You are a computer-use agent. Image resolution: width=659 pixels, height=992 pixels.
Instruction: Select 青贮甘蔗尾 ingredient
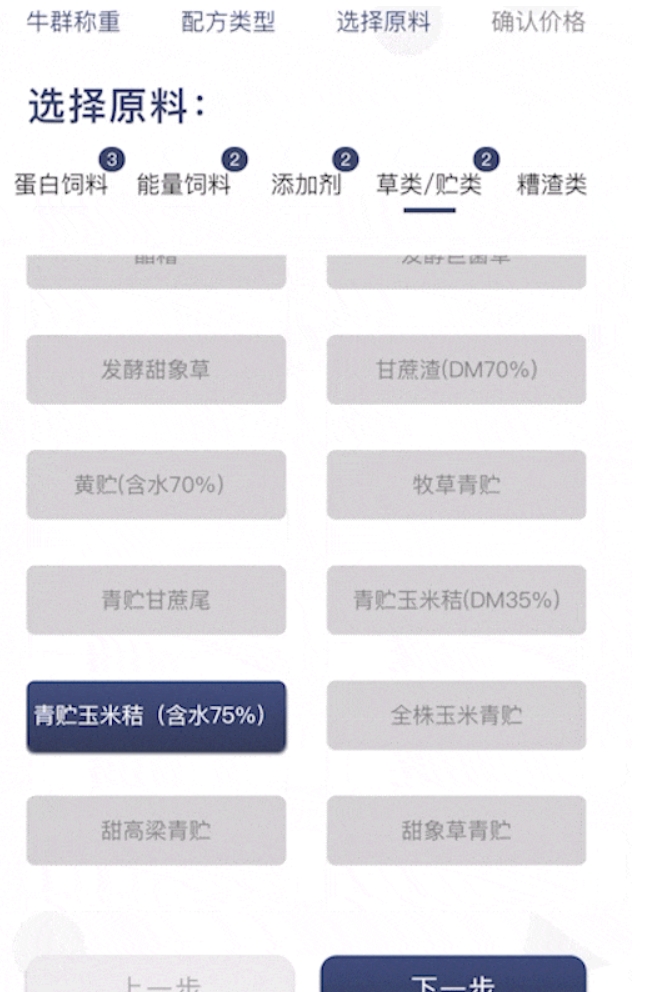click(x=156, y=600)
